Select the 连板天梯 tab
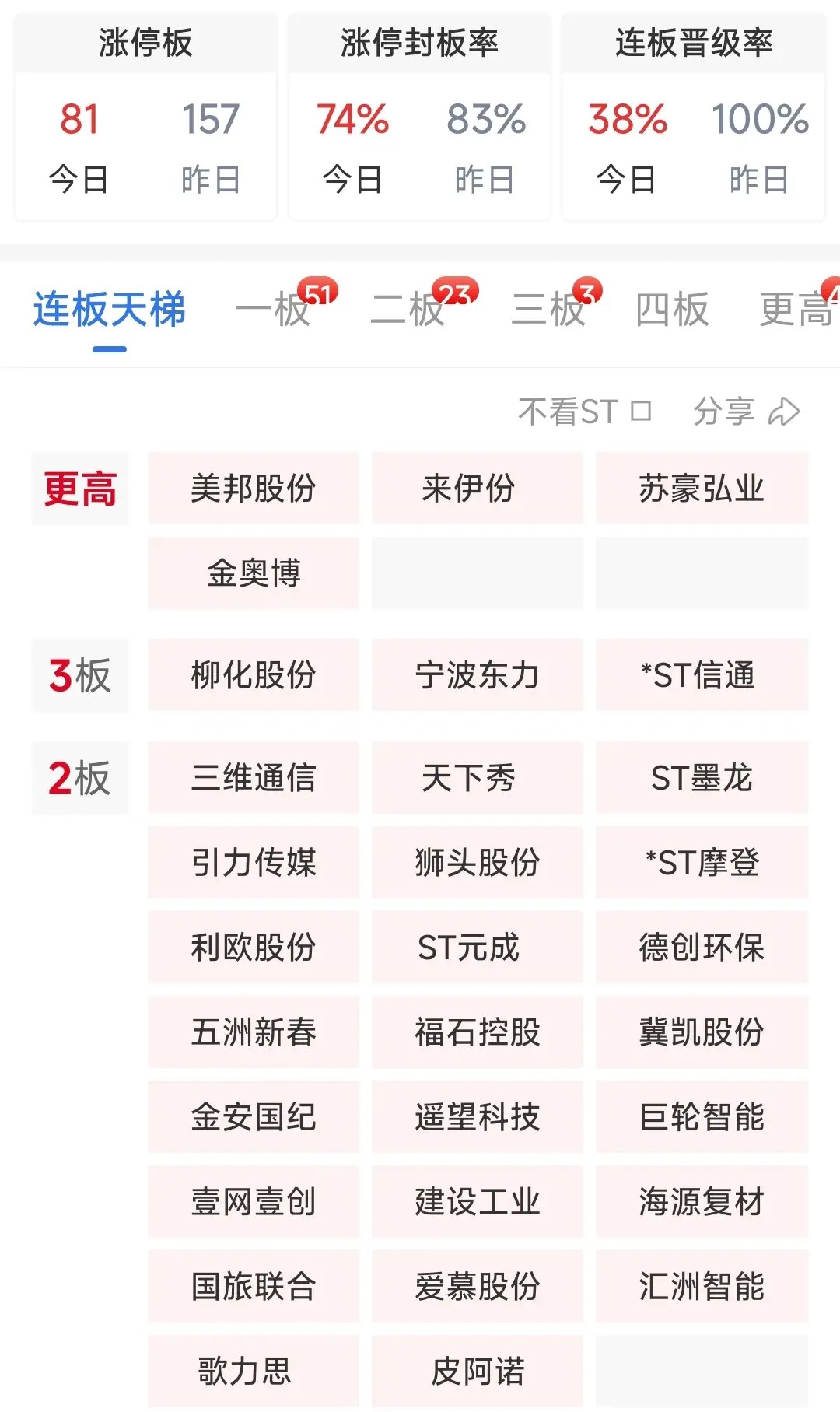This screenshot has width=840, height=1412. pos(110,310)
